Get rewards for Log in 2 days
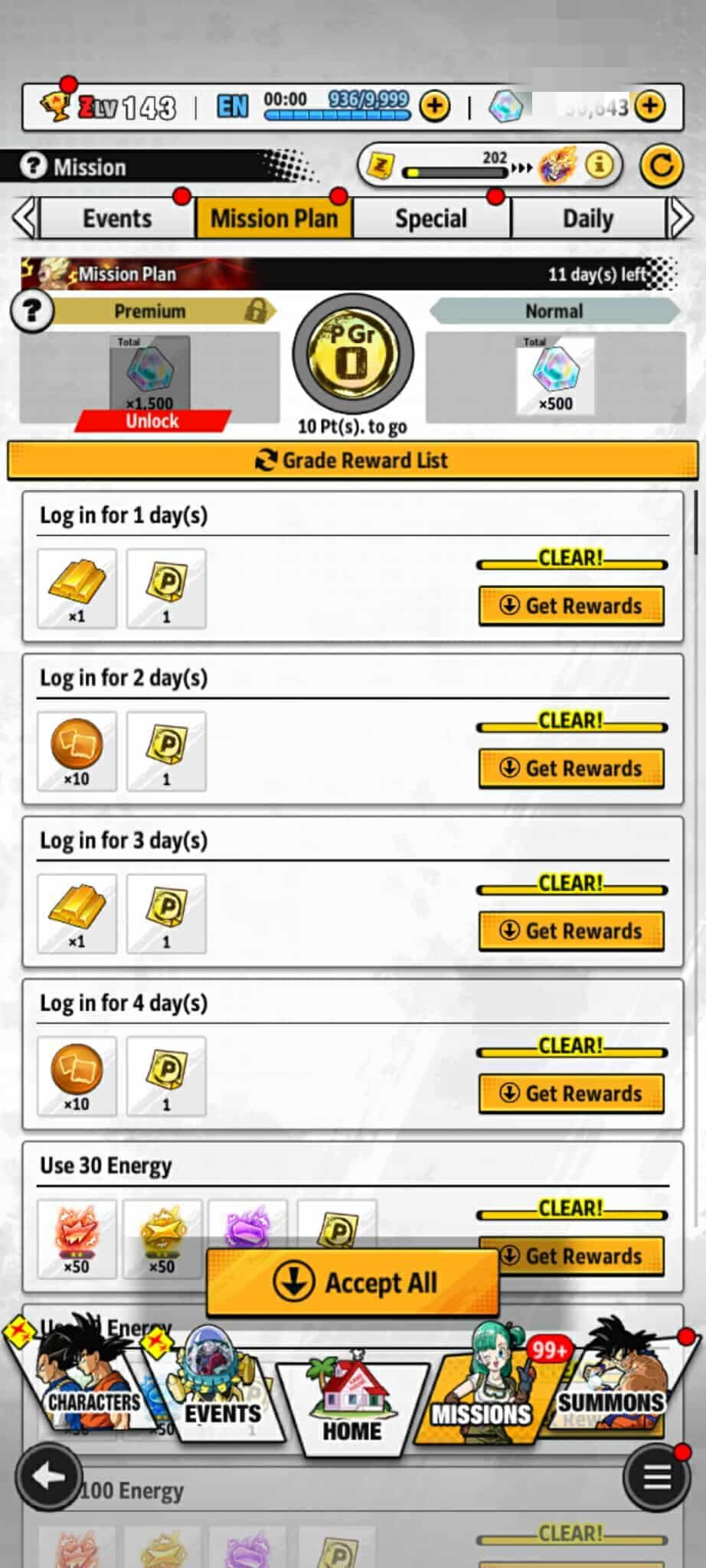This screenshot has width=706, height=1568. click(x=571, y=768)
